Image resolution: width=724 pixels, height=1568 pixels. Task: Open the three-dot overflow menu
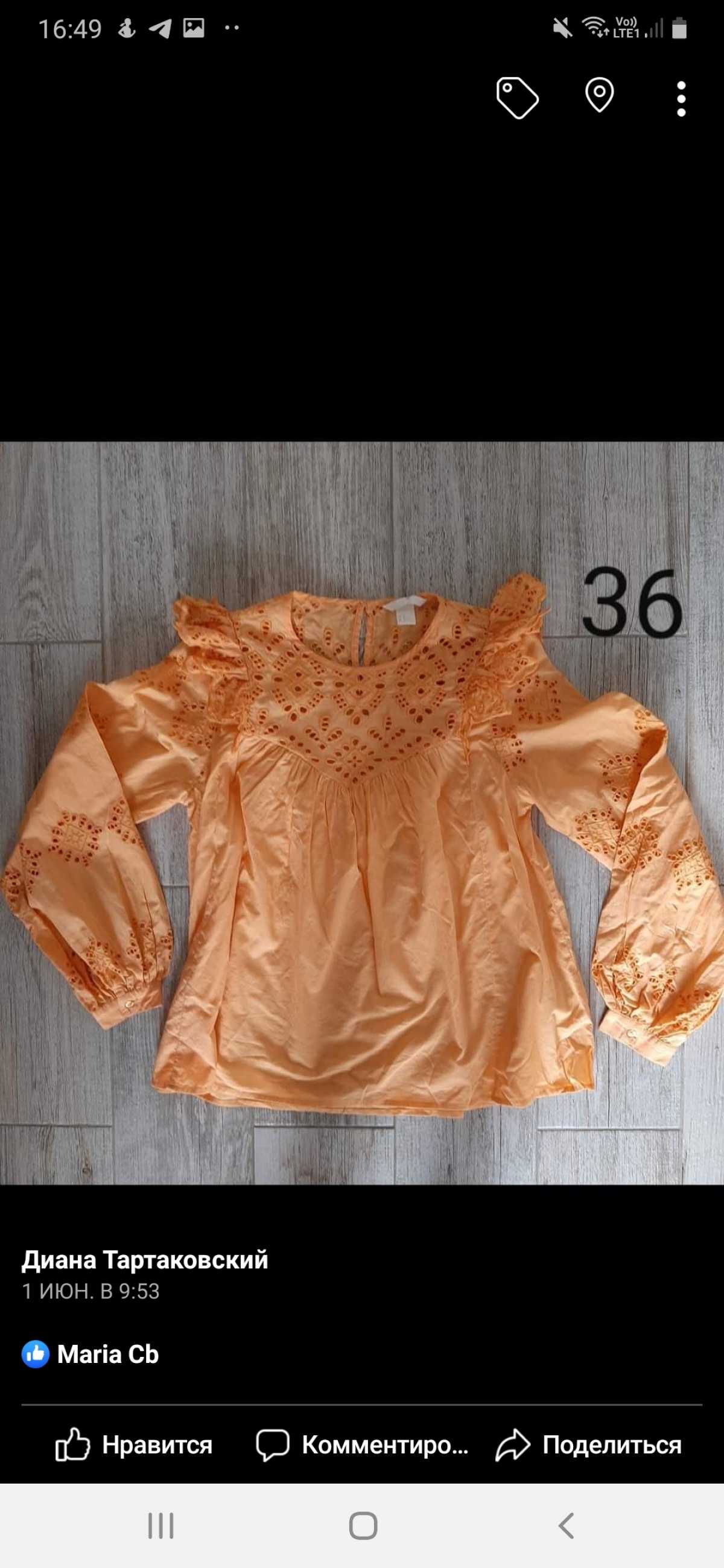[x=681, y=98]
